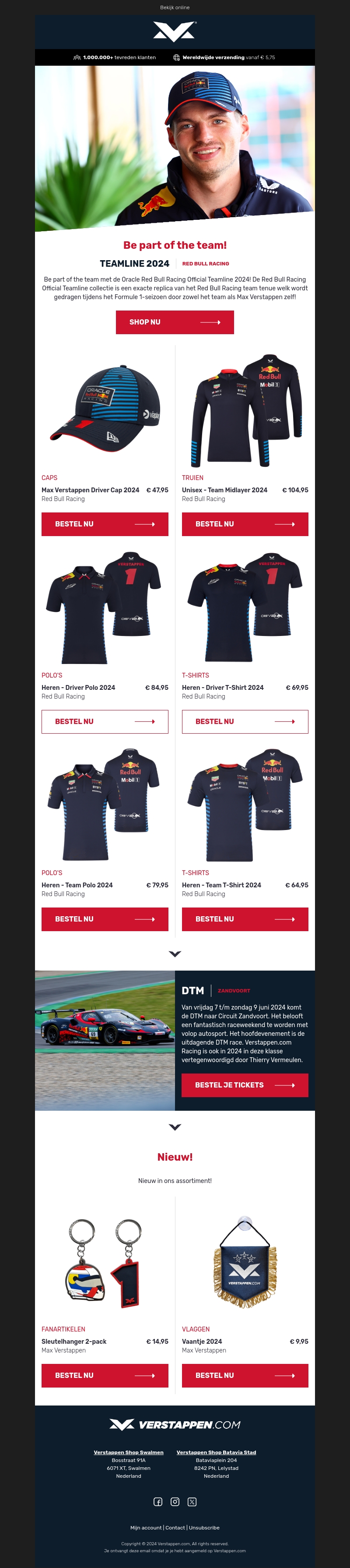350x1568 pixels.
Task: Visit the Facebook page
Action: pos(158,1502)
